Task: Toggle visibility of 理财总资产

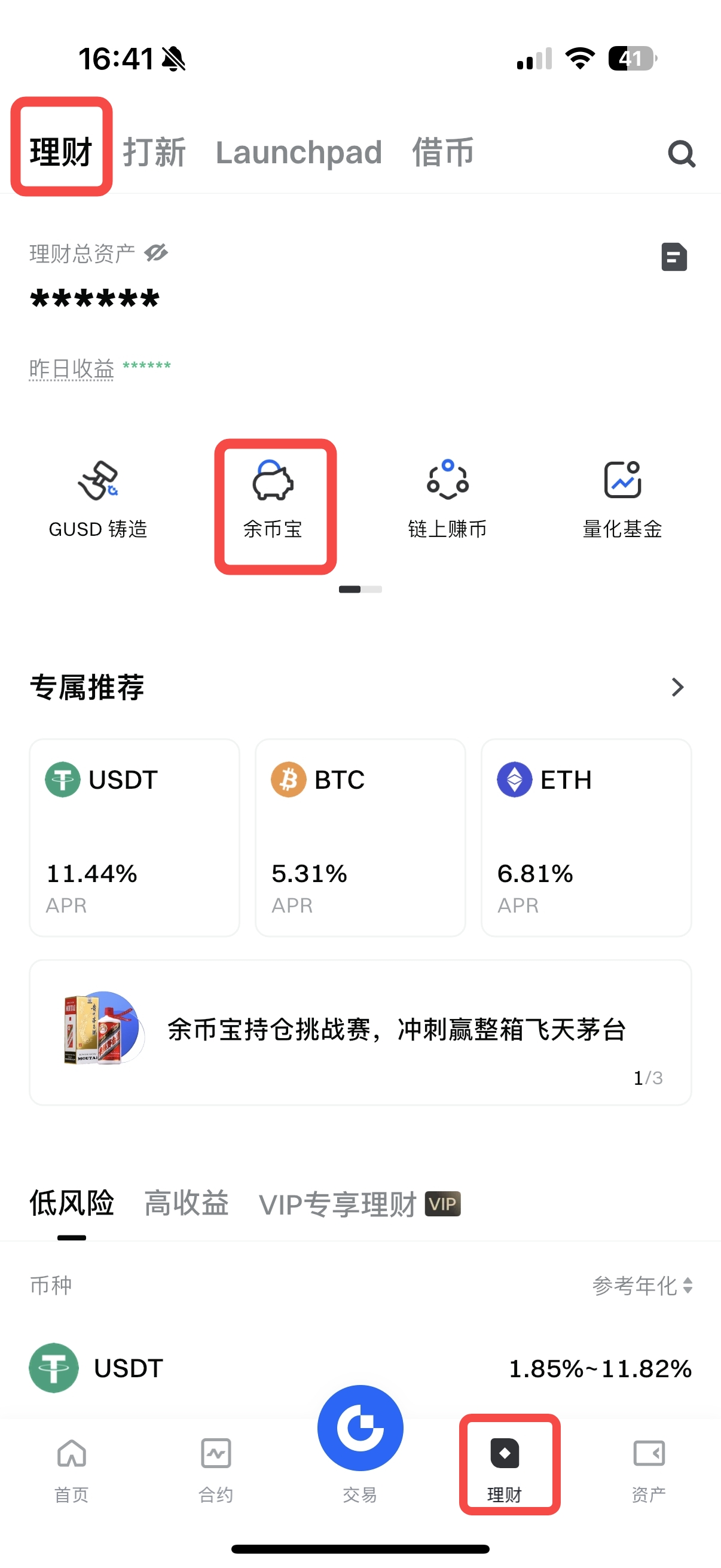Action: pos(157,252)
